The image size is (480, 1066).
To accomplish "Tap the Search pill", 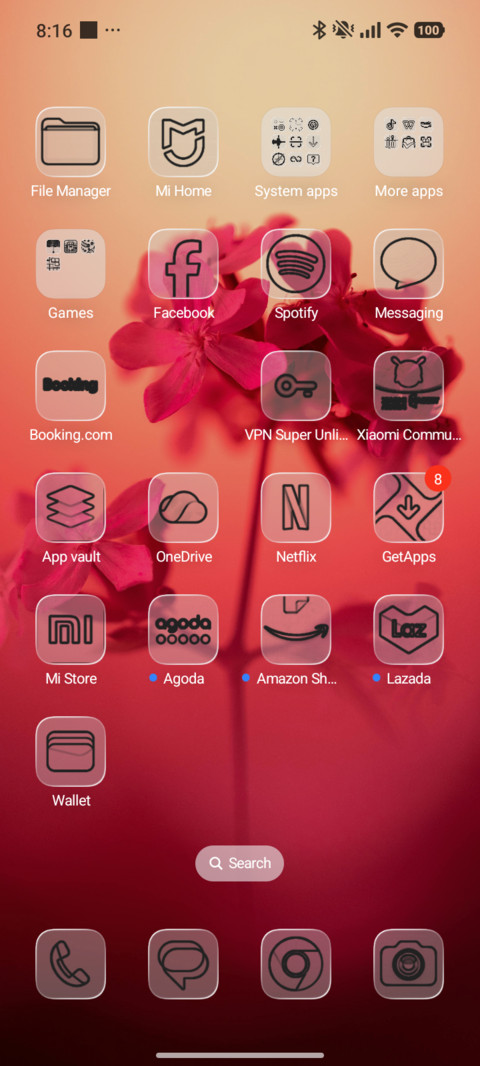I will pos(239,863).
